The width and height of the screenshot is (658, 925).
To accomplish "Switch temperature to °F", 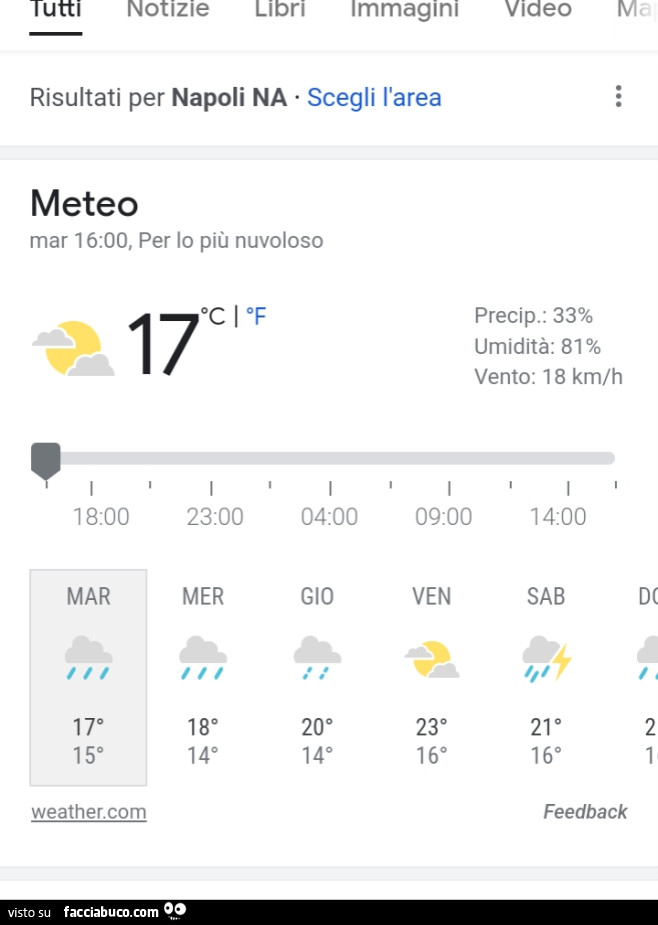I will (x=256, y=317).
